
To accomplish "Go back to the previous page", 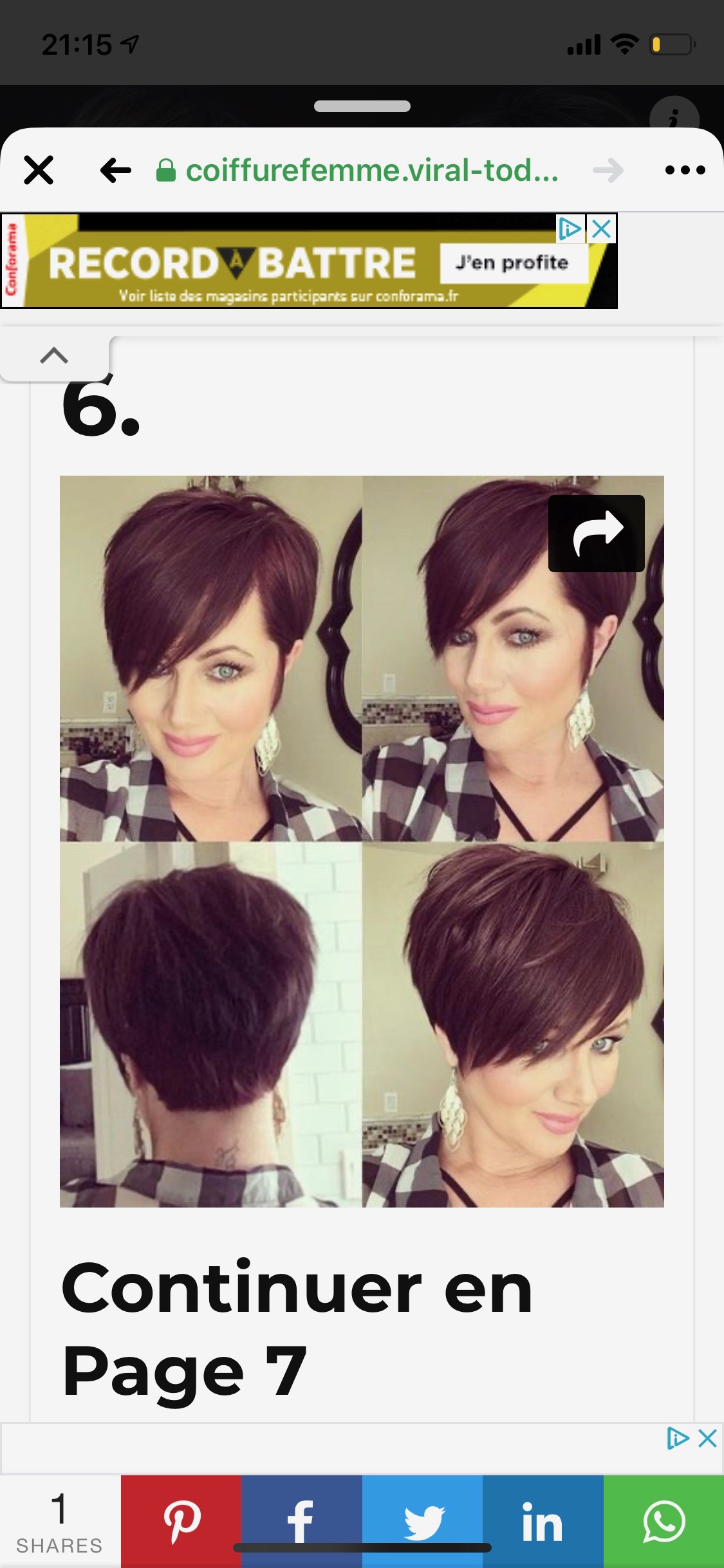I will tap(116, 171).
